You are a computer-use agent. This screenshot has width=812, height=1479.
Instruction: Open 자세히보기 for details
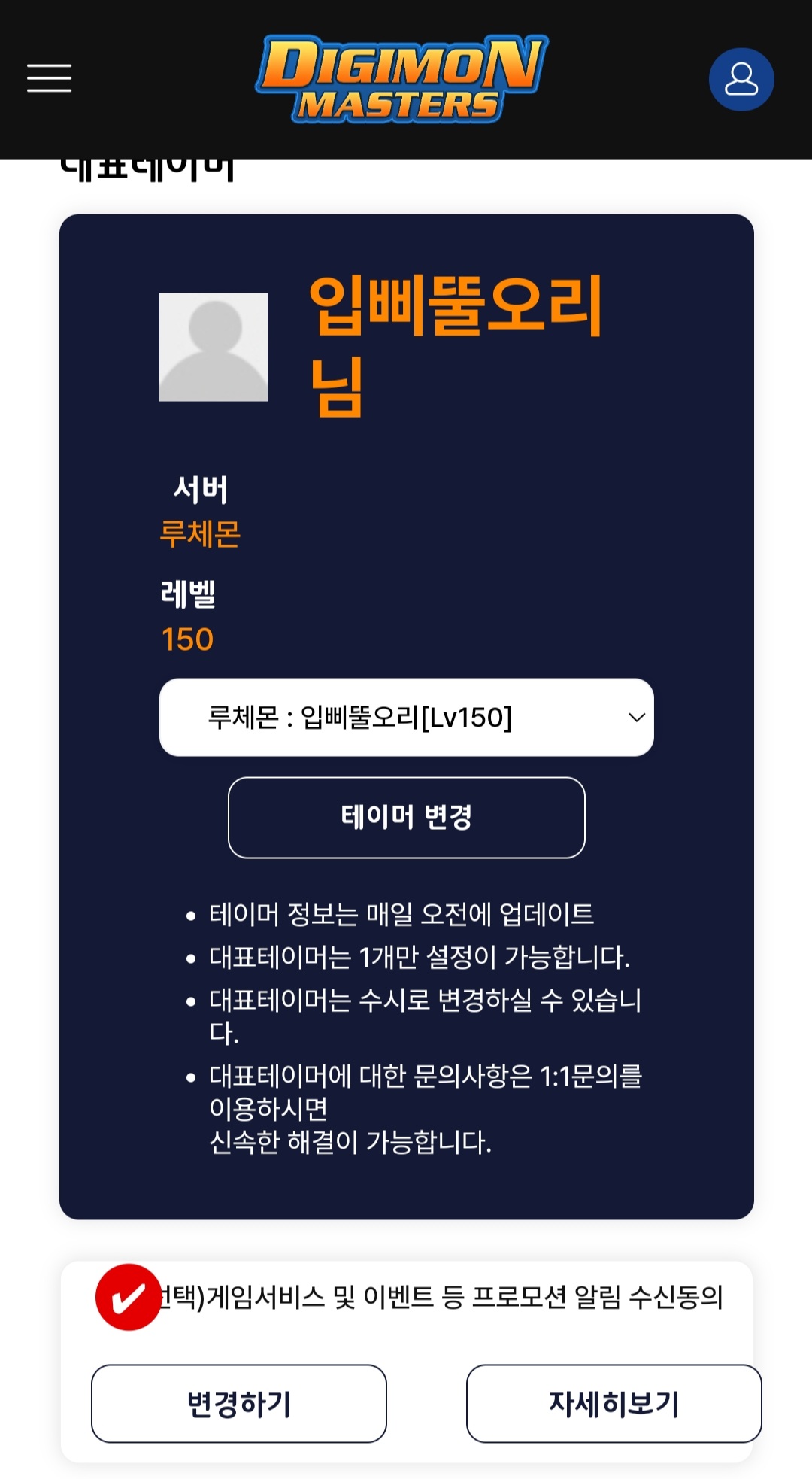(614, 1404)
